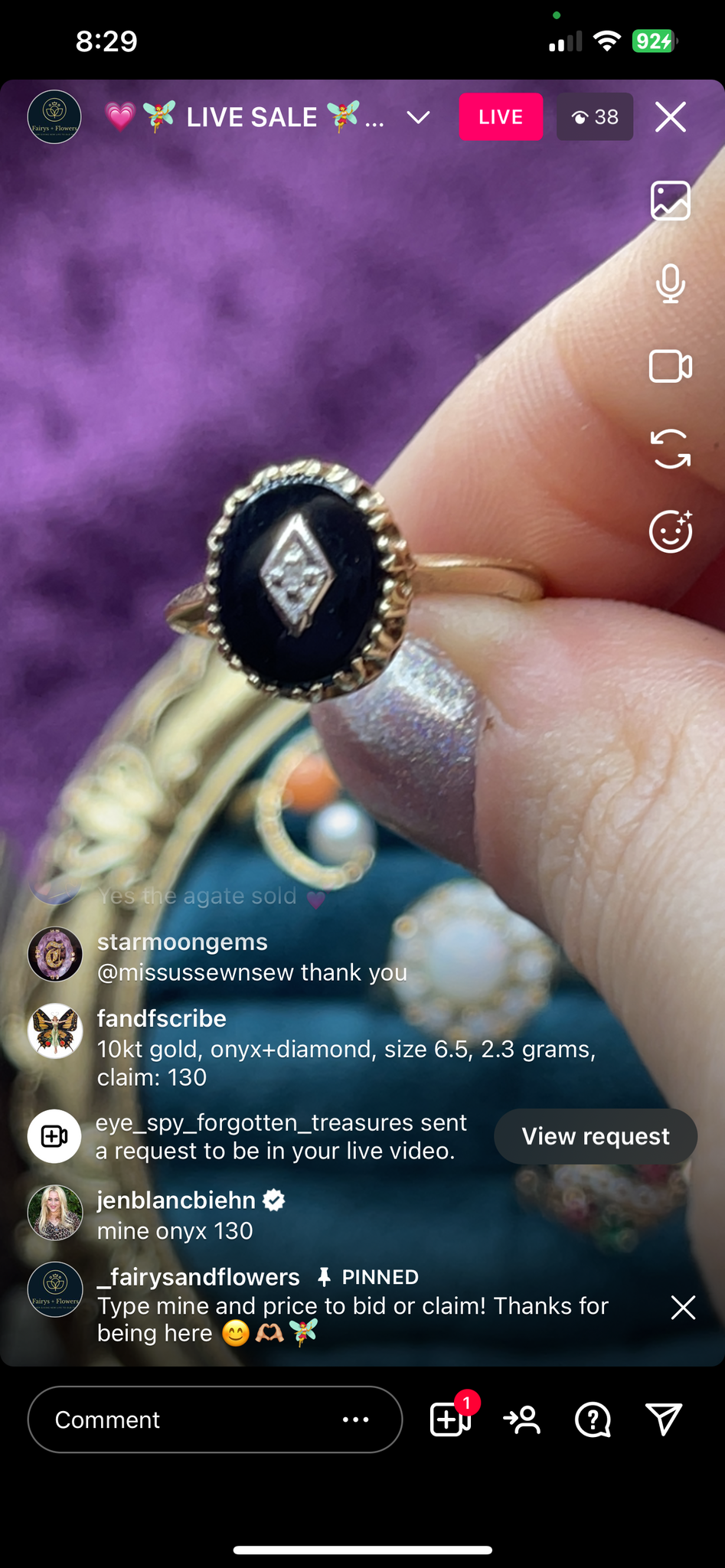Image resolution: width=725 pixels, height=1568 pixels.
Task: Flip the camera
Action: [670, 449]
